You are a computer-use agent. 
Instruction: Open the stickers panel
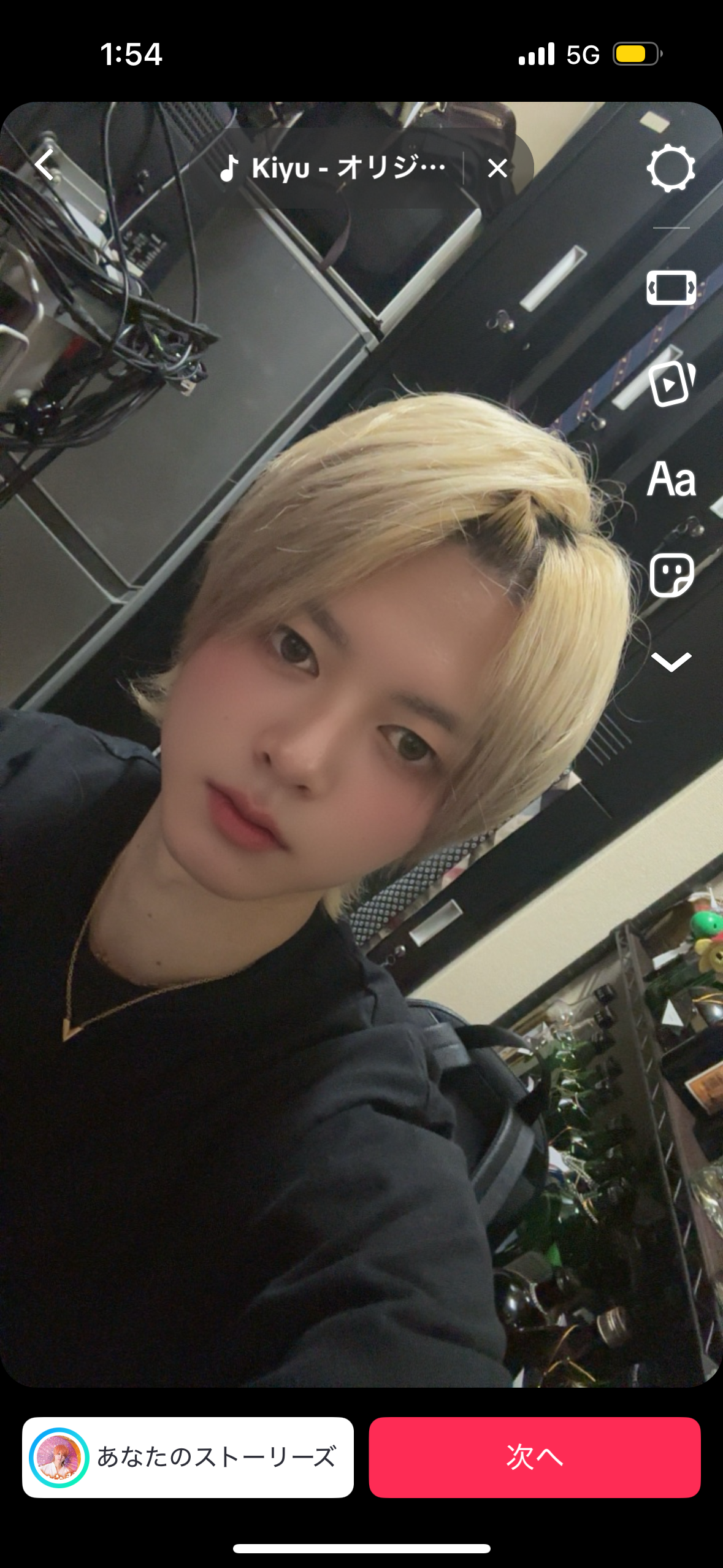671,575
